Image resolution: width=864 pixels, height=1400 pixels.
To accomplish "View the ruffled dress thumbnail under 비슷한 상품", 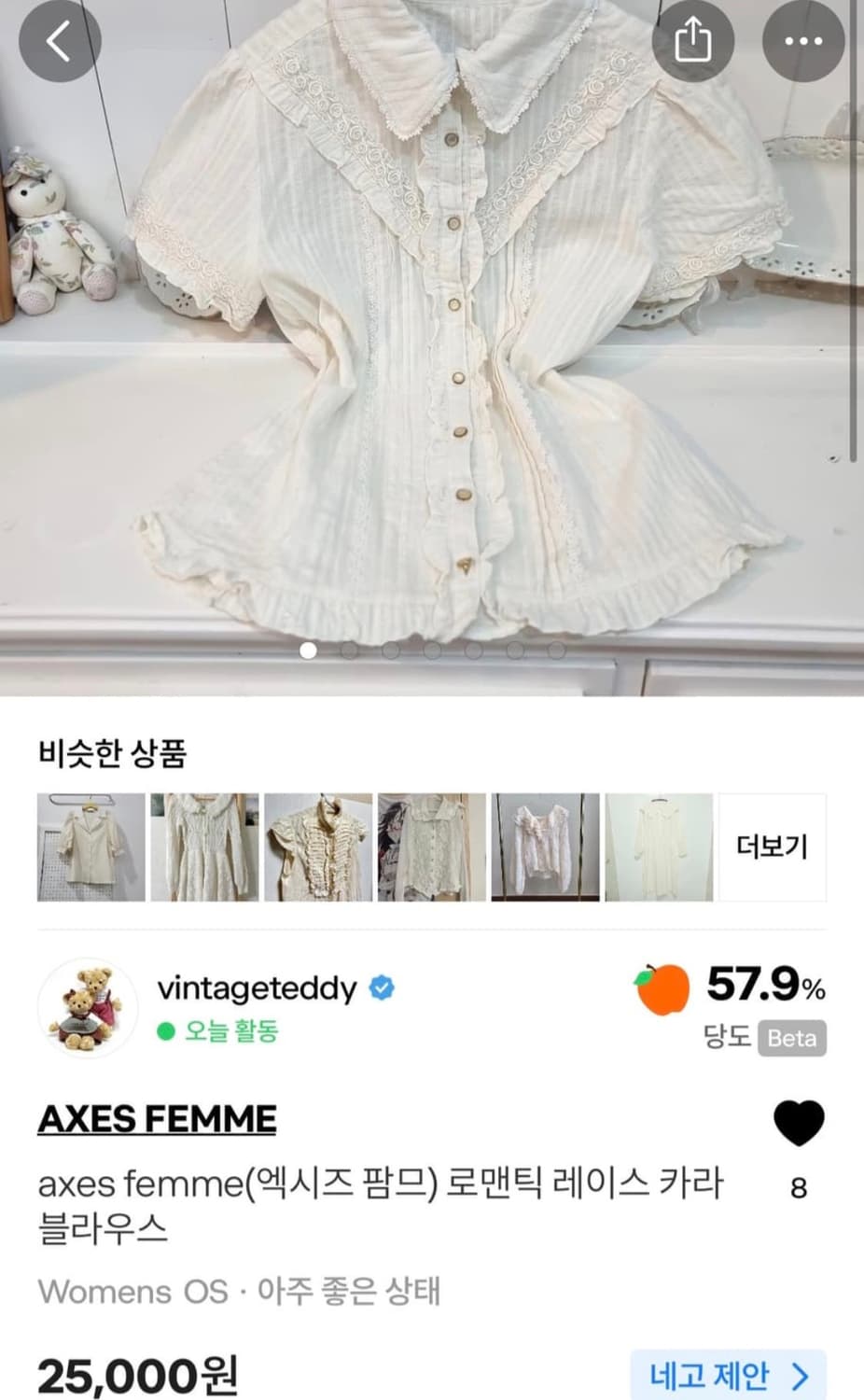I will click(204, 846).
